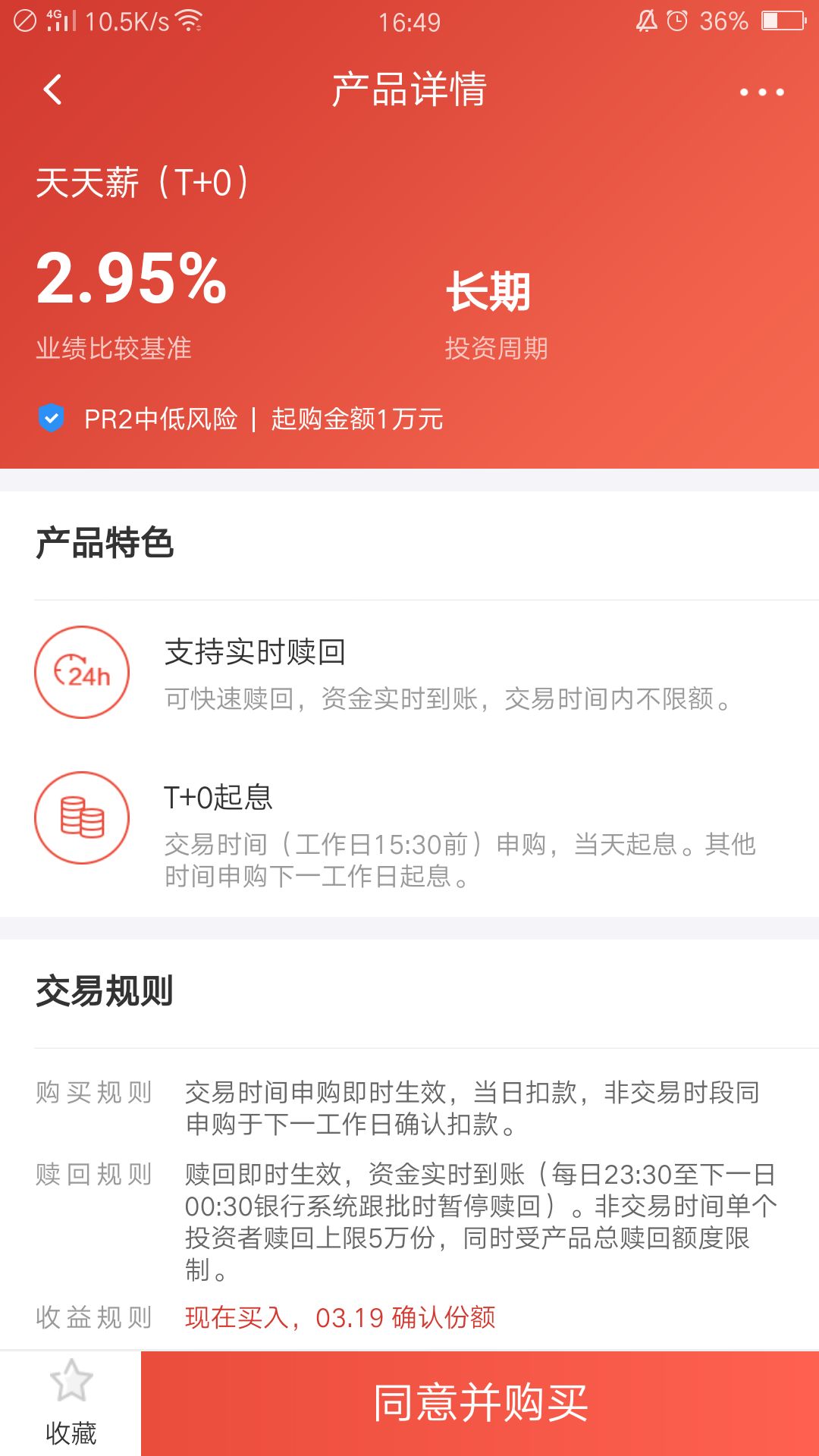
Task: Open the more options menu (three dots)
Action: (x=761, y=91)
